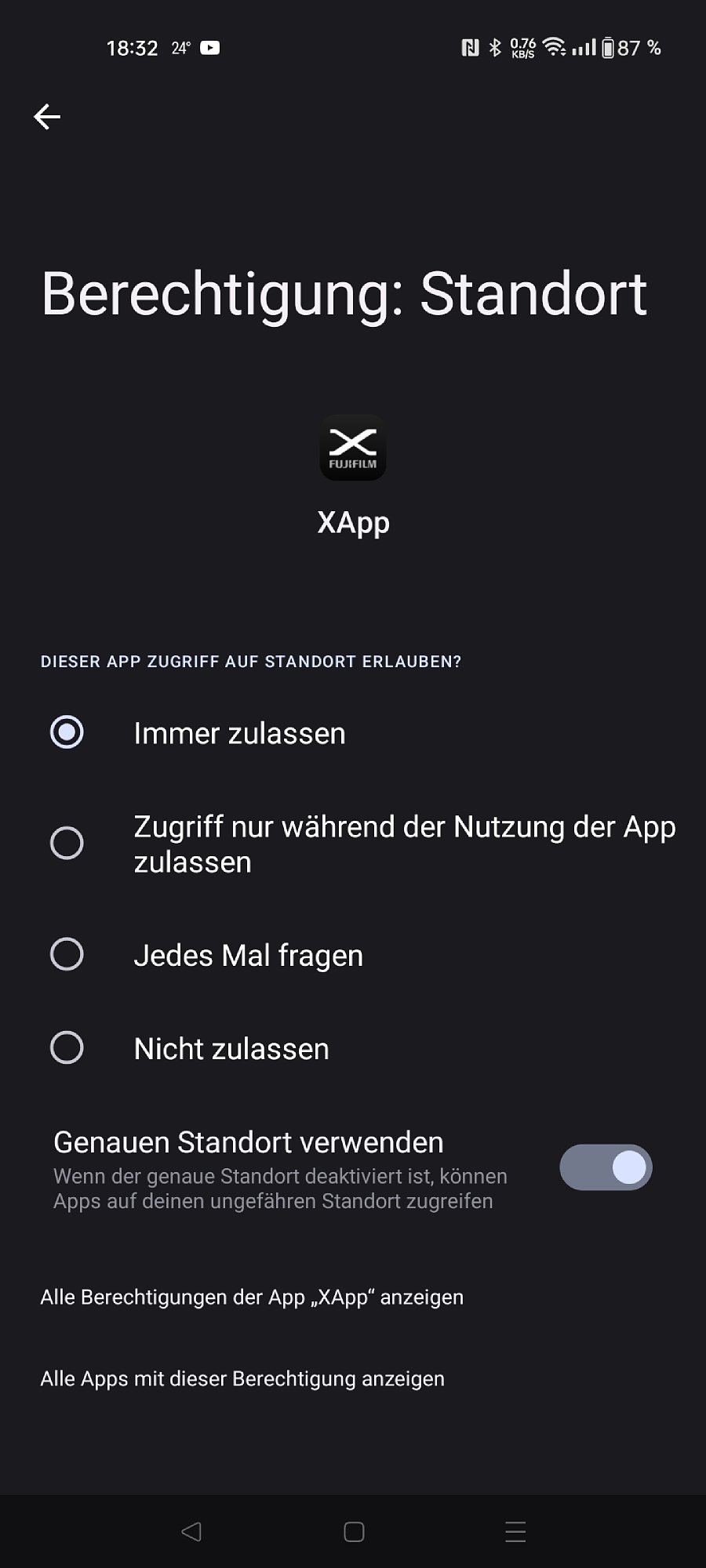Open Alle Berechtigungen der App XApp
706x1568 pixels.
(x=252, y=1298)
